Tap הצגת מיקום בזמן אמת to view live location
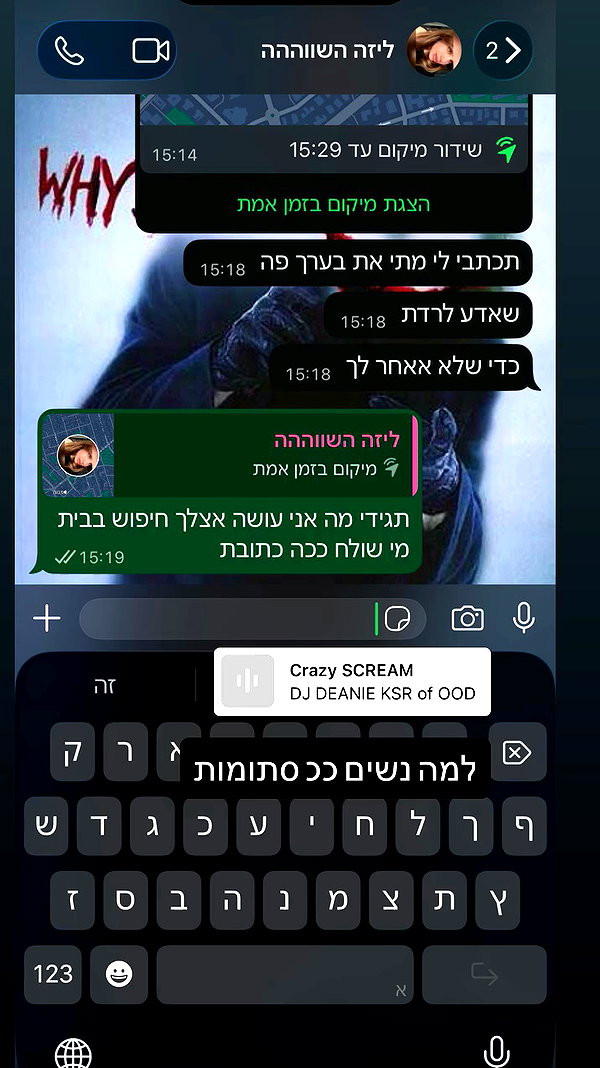This screenshot has width=600, height=1068. 334,204
